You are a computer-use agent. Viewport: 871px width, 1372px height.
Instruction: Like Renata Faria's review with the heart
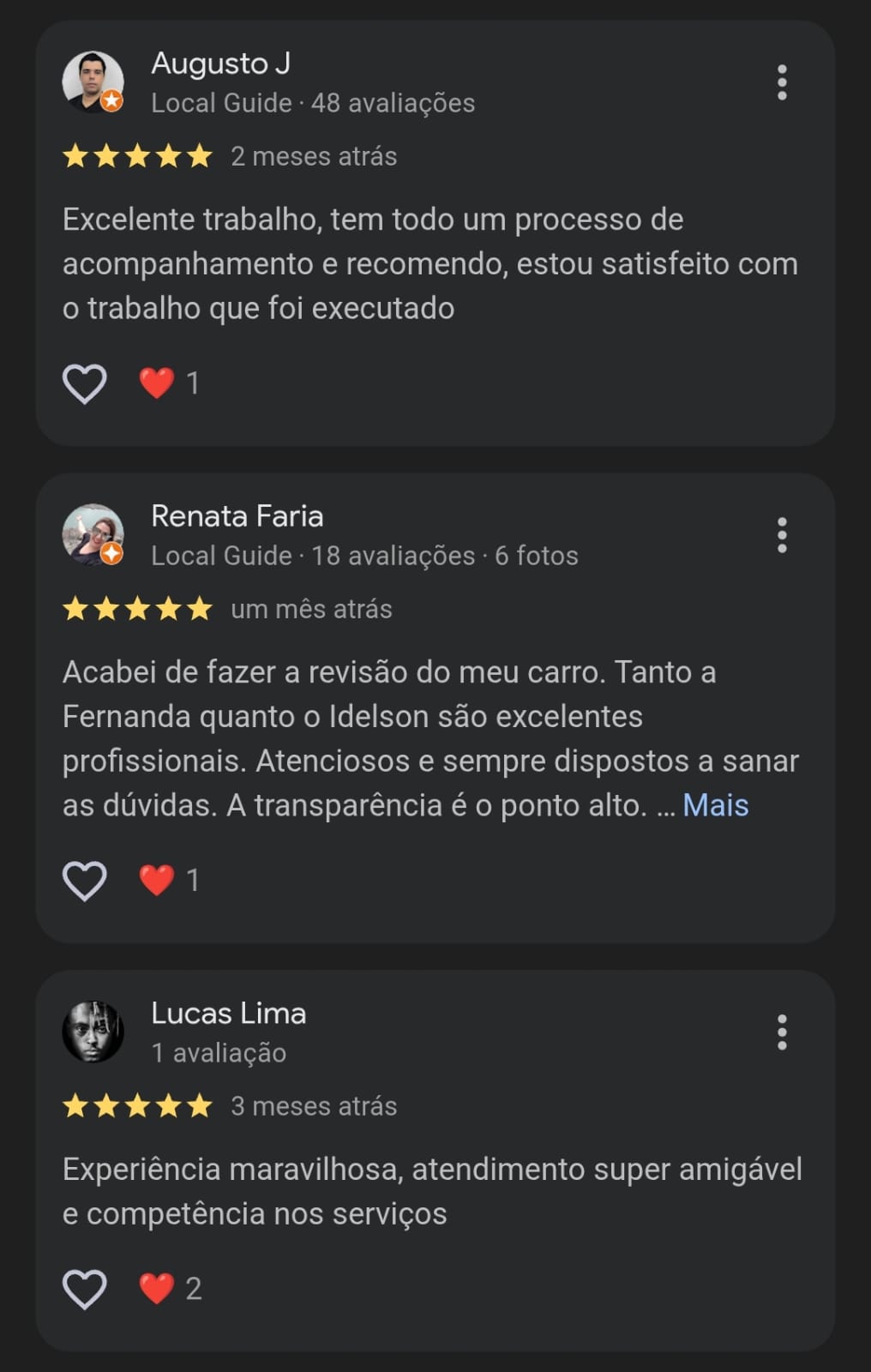coord(85,881)
